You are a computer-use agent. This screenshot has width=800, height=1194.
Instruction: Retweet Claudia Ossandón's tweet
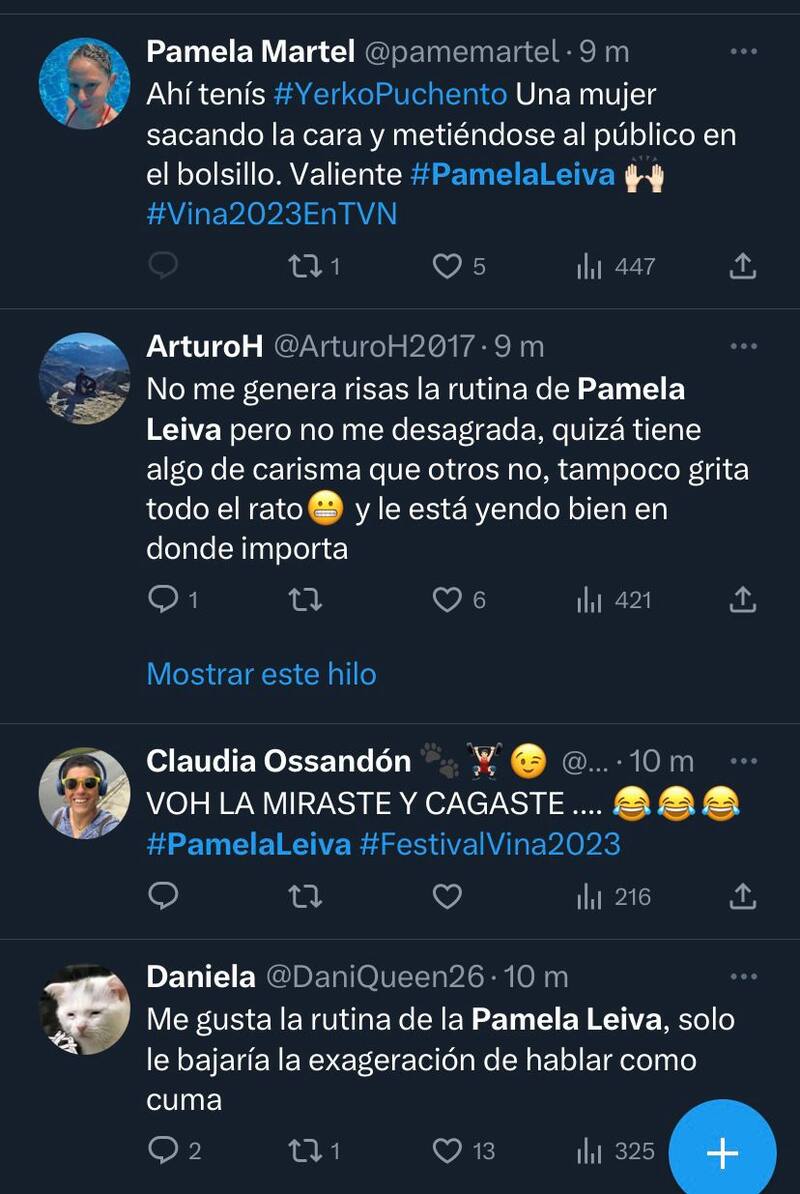click(304, 897)
